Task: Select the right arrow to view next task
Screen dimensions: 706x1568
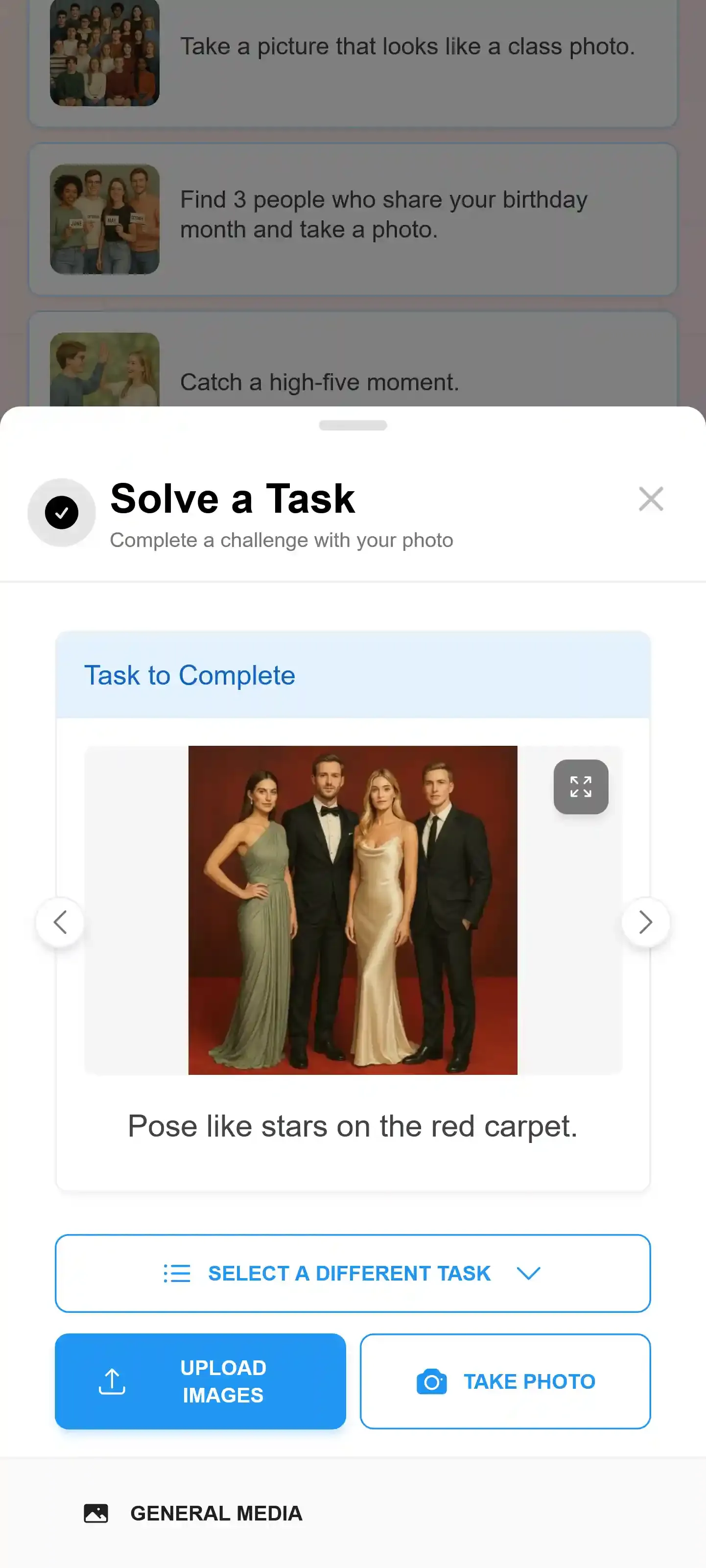Action: pyautogui.click(x=646, y=922)
